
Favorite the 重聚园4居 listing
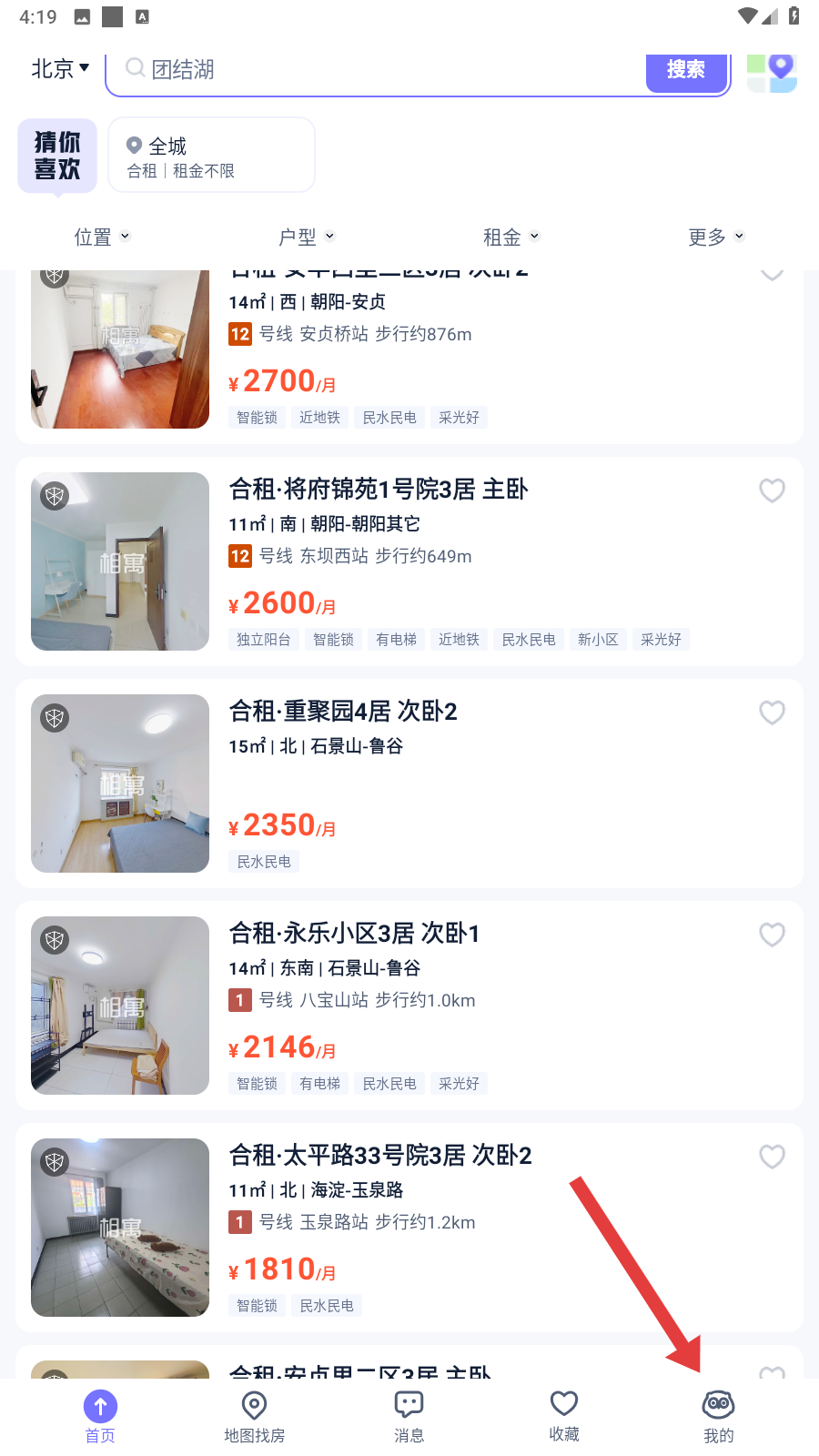(772, 713)
